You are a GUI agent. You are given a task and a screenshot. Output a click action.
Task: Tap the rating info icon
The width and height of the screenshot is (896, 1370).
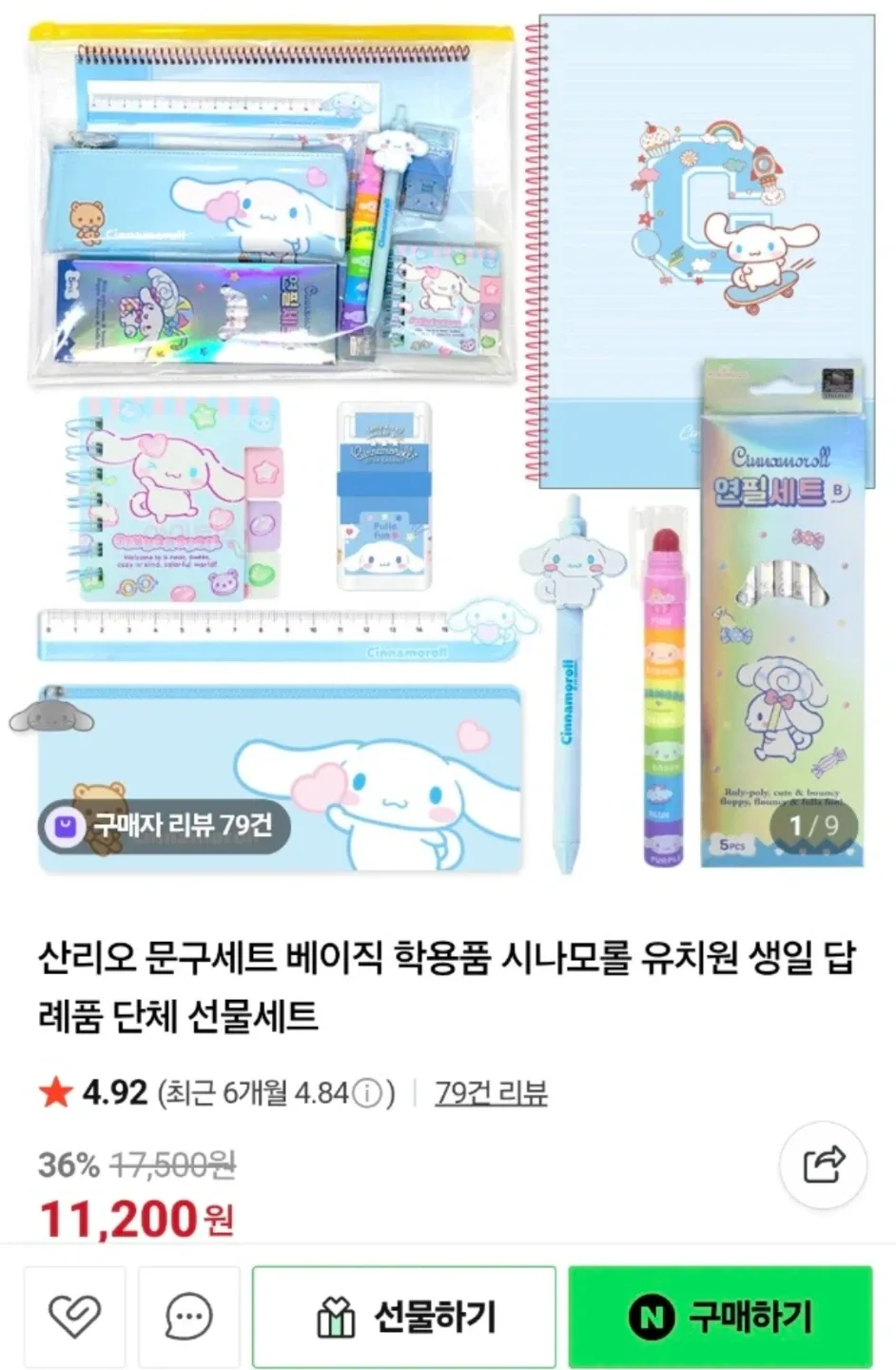tap(367, 1092)
